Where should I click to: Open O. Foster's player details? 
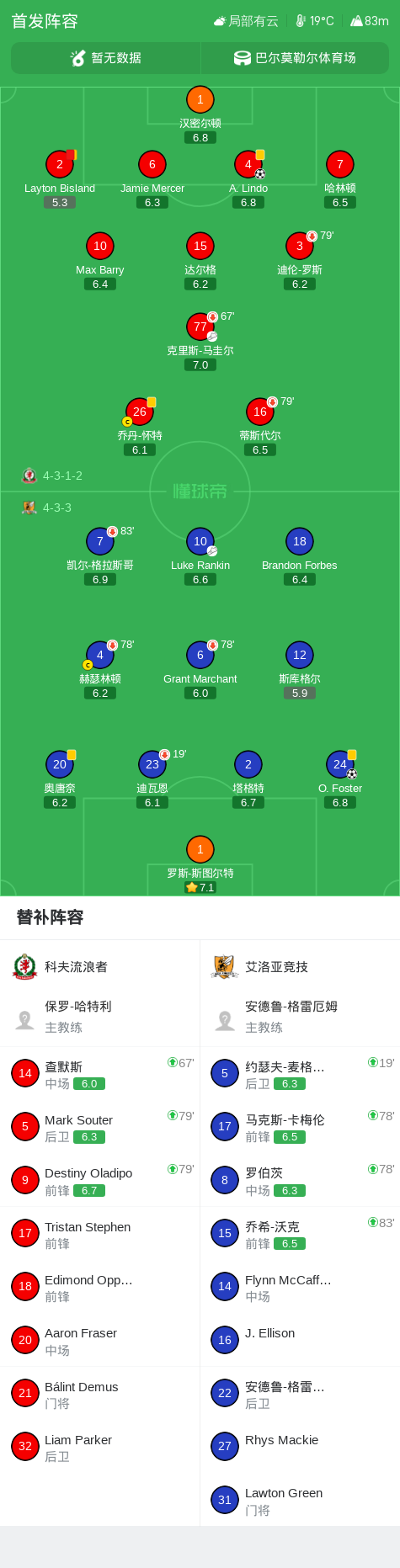click(340, 779)
